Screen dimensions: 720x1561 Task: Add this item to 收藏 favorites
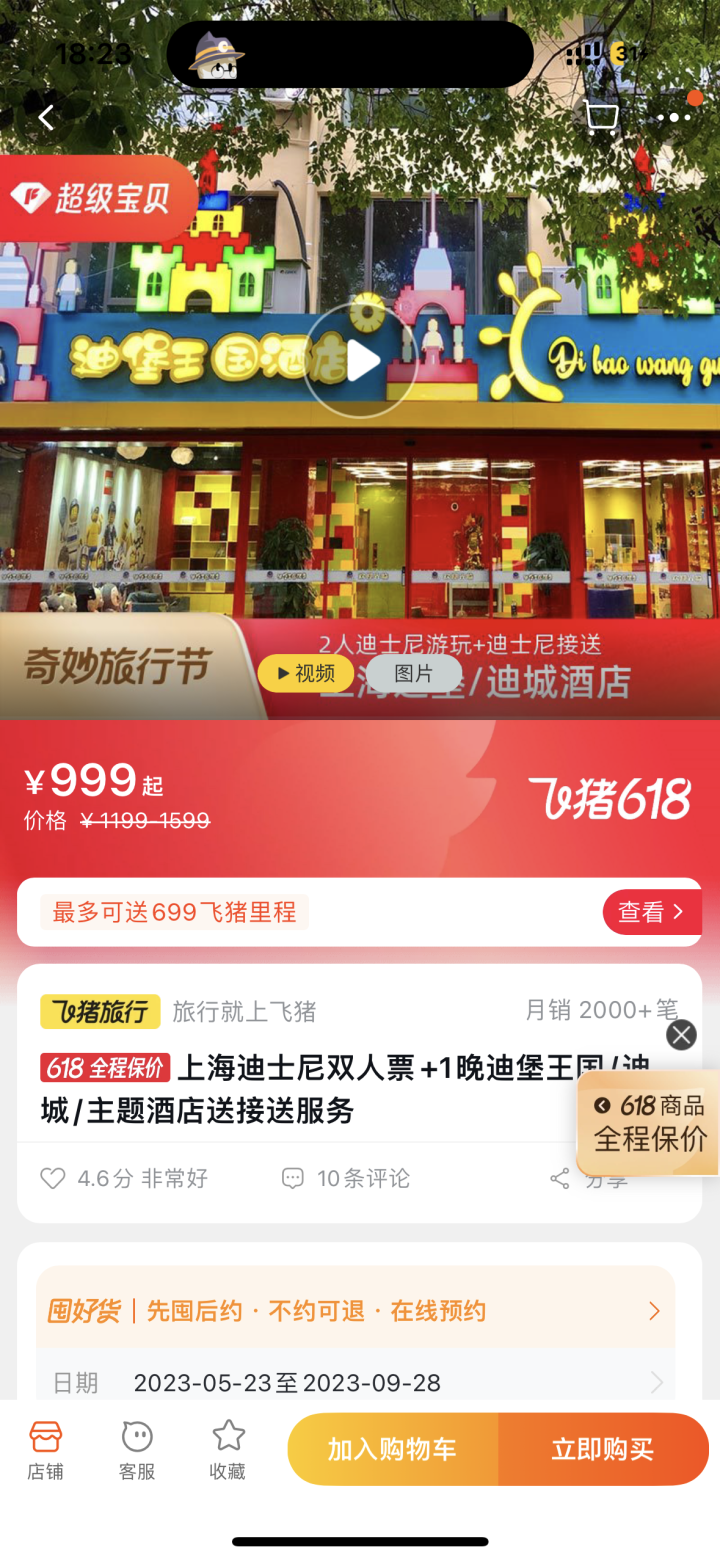click(228, 1451)
